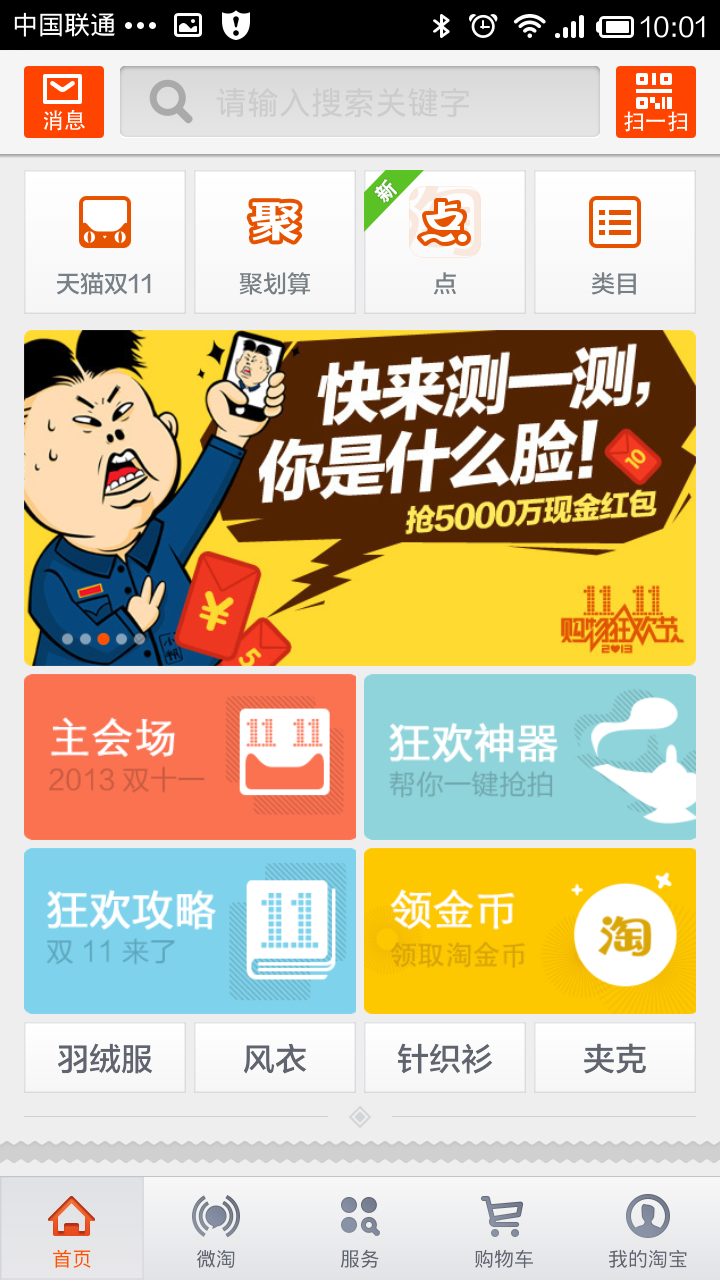Switch to the 服务 tab
Image resolution: width=720 pixels, height=1280 pixels.
360,1230
